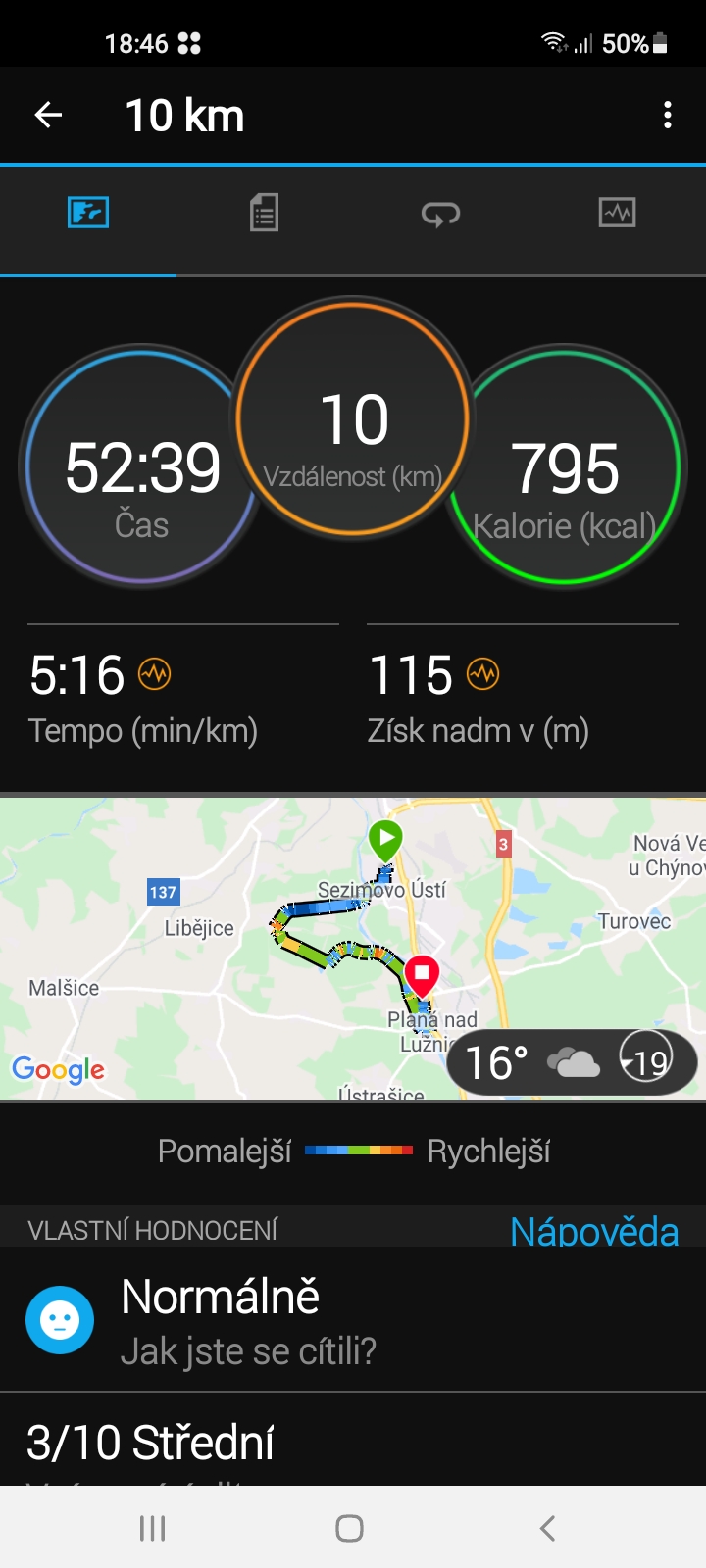
Task: Tap the system home button
Action: pos(350,1528)
